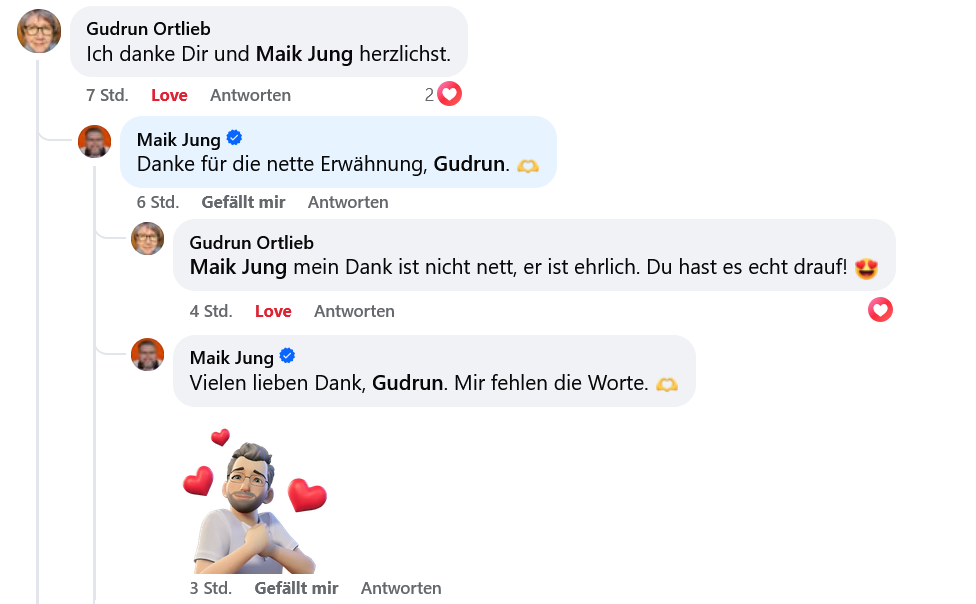Tap Love under the 4 Std. comment
This screenshot has width=976, height=604.
(273, 311)
